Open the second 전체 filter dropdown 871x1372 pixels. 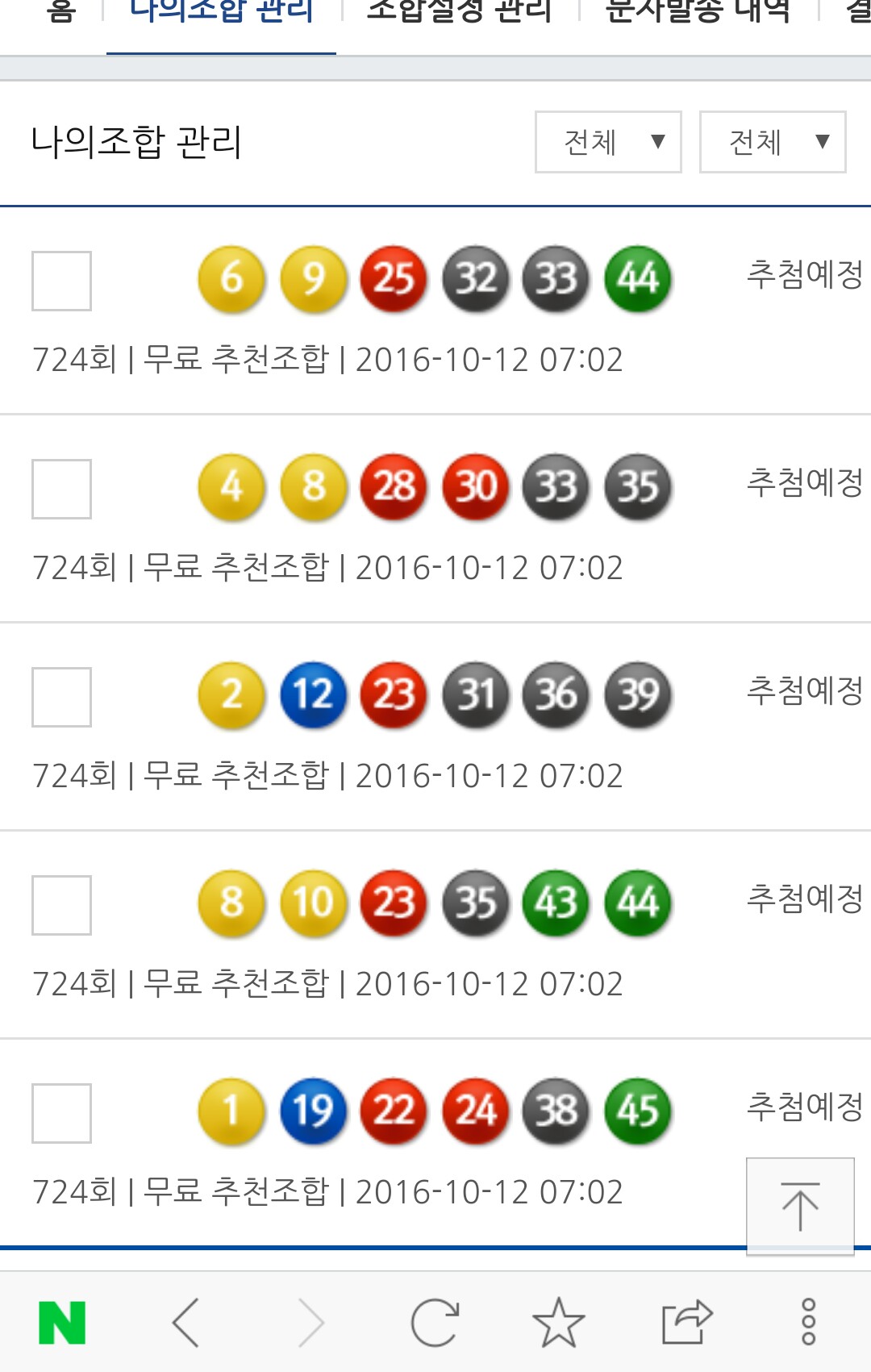click(x=772, y=142)
